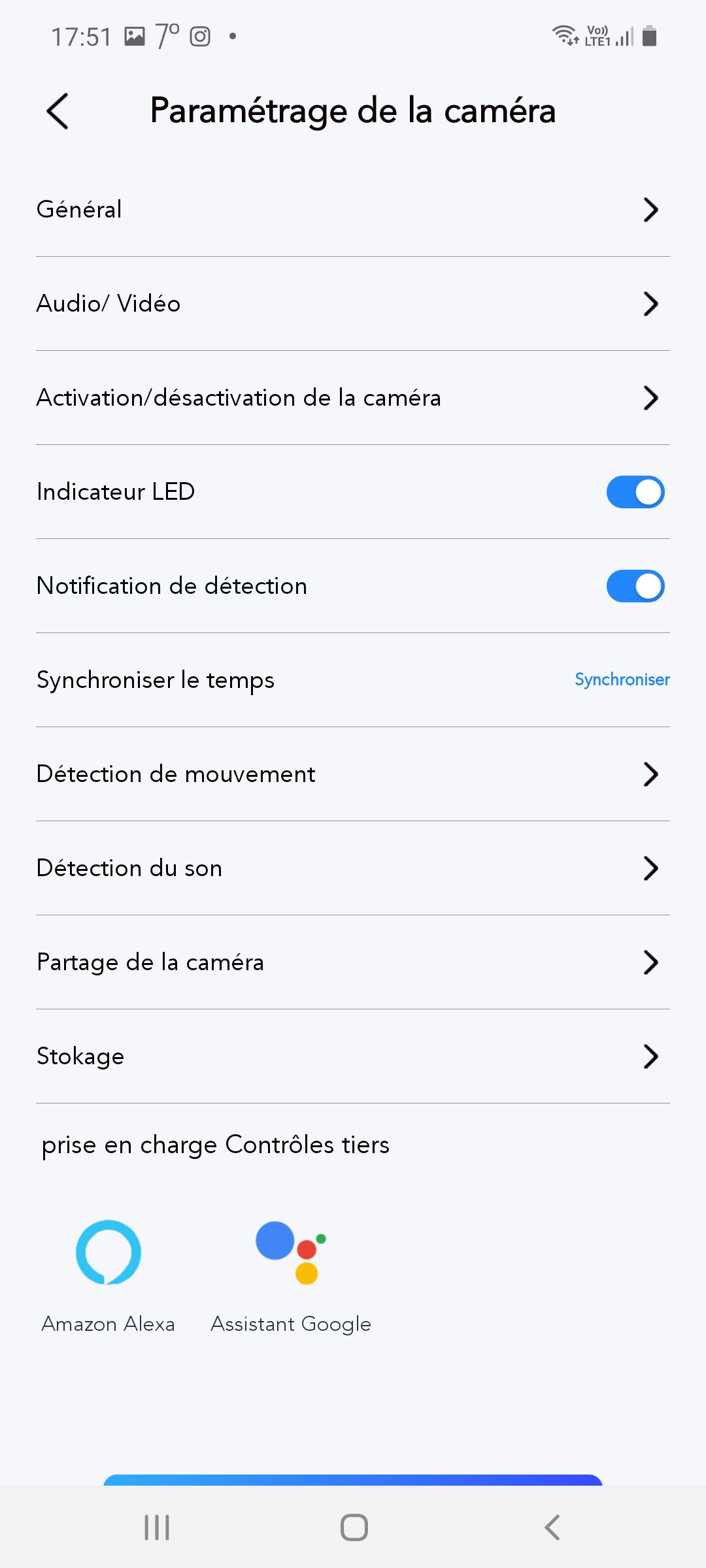Disable Notification de détection

635,586
